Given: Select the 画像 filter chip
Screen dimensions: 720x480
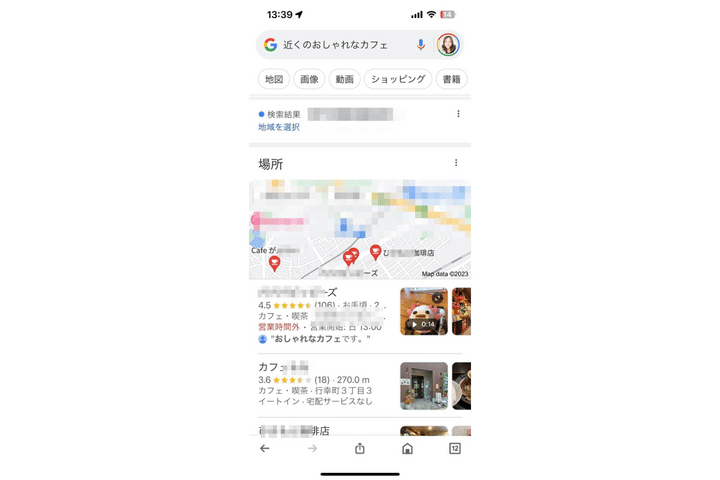Looking at the screenshot, I should [309, 79].
